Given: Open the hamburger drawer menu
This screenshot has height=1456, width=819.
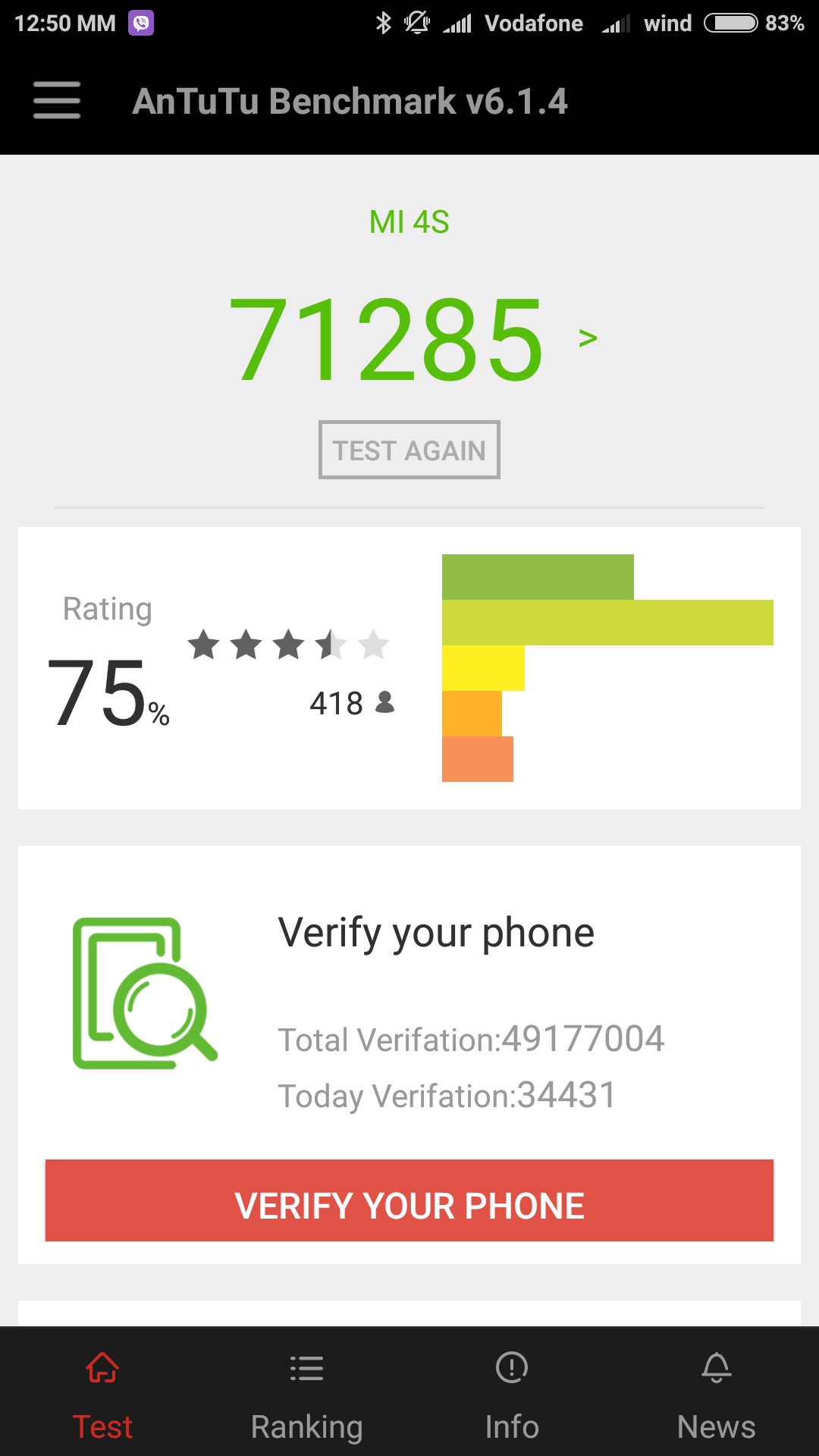Looking at the screenshot, I should click(57, 100).
